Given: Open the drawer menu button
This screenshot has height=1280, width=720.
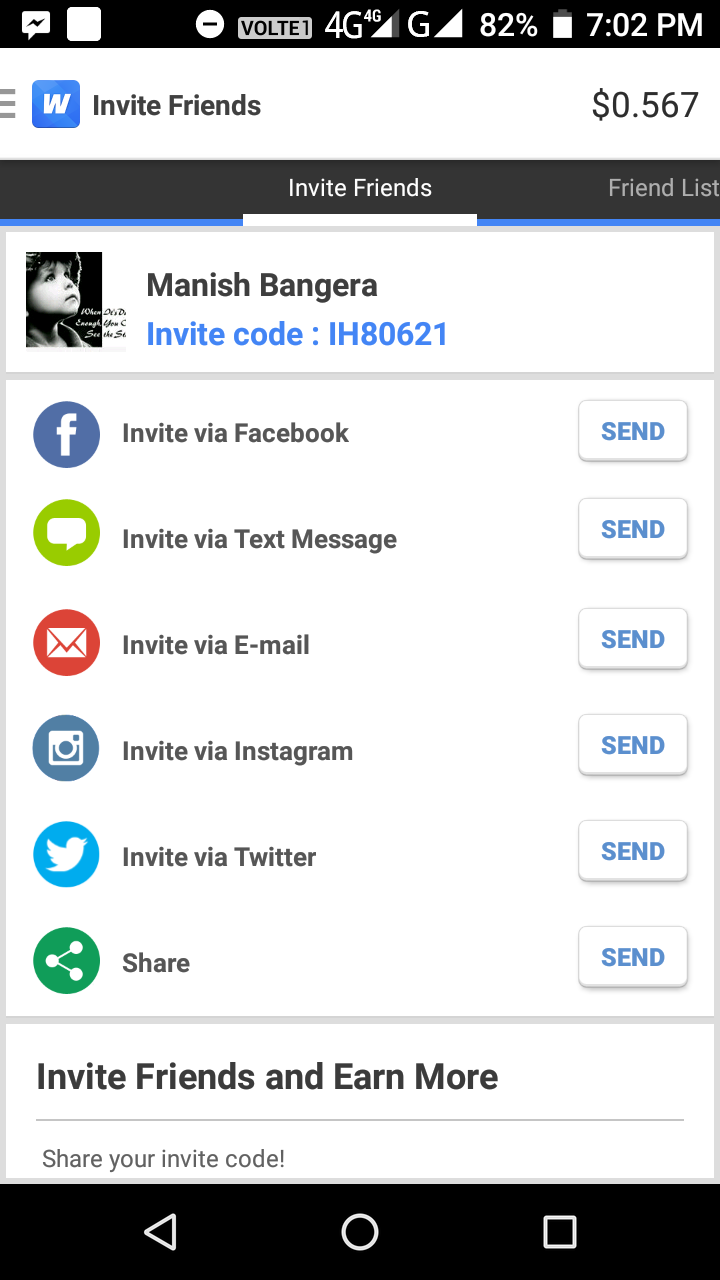Looking at the screenshot, I should click(10, 104).
